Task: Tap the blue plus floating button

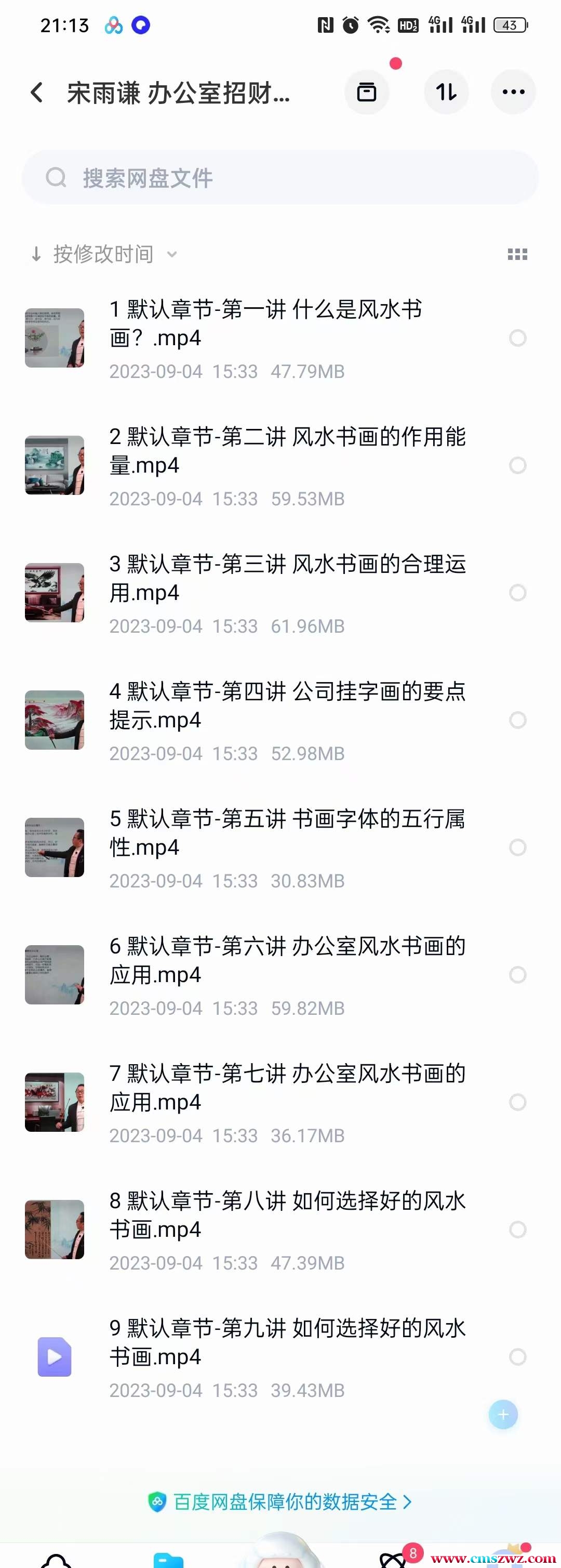Action: (x=503, y=1415)
